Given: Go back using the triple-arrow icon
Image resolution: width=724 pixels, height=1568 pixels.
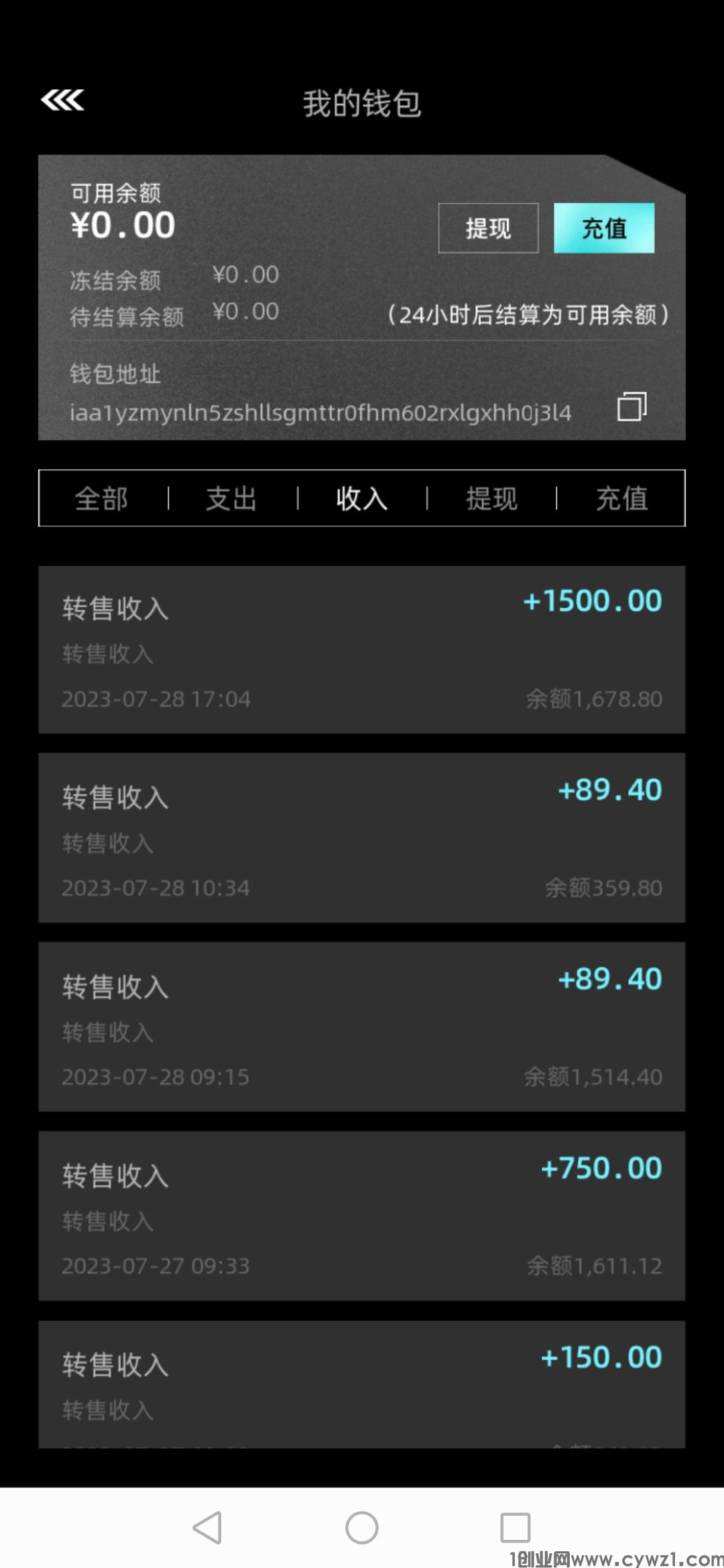Looking at the screenshot, I should [62, 101].
